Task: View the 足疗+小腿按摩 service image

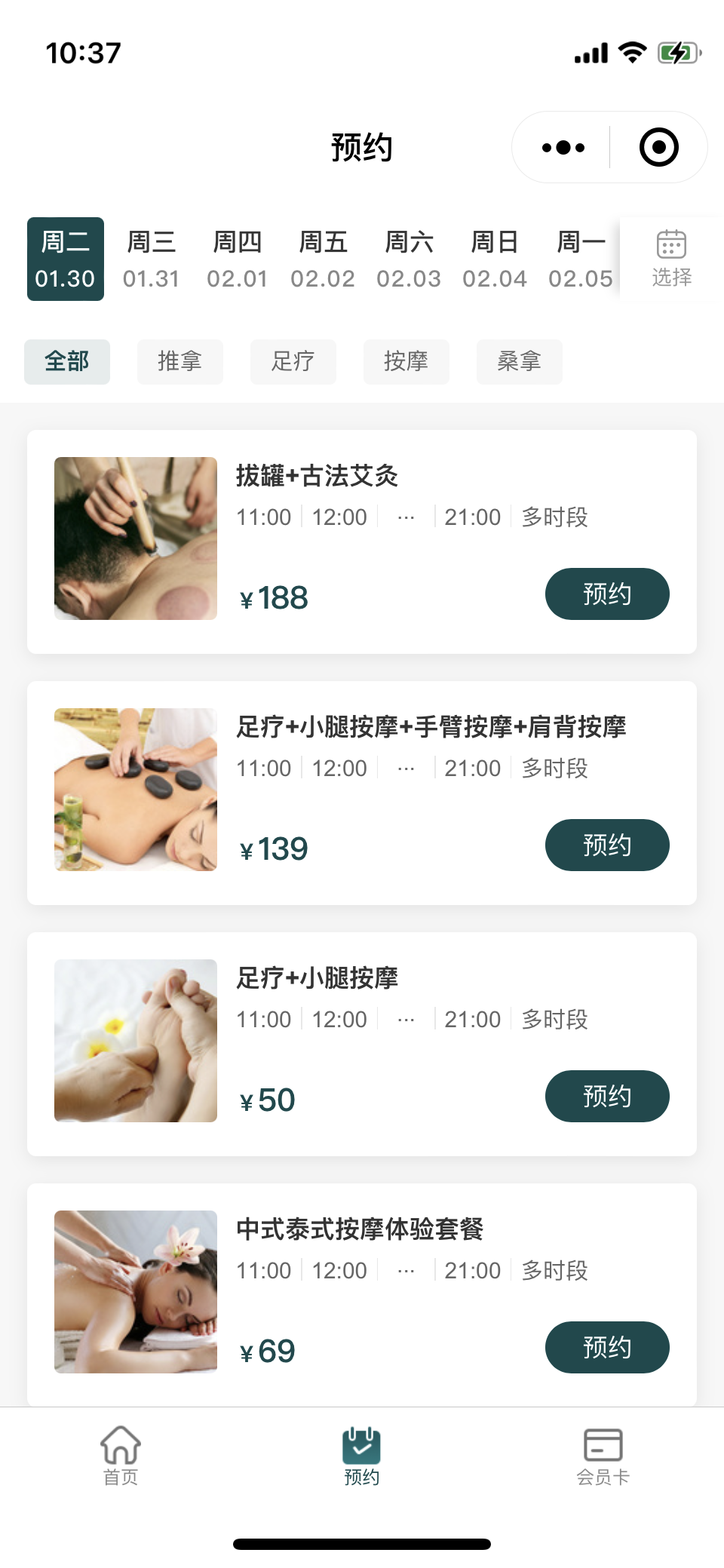Action: (136, 1041)
